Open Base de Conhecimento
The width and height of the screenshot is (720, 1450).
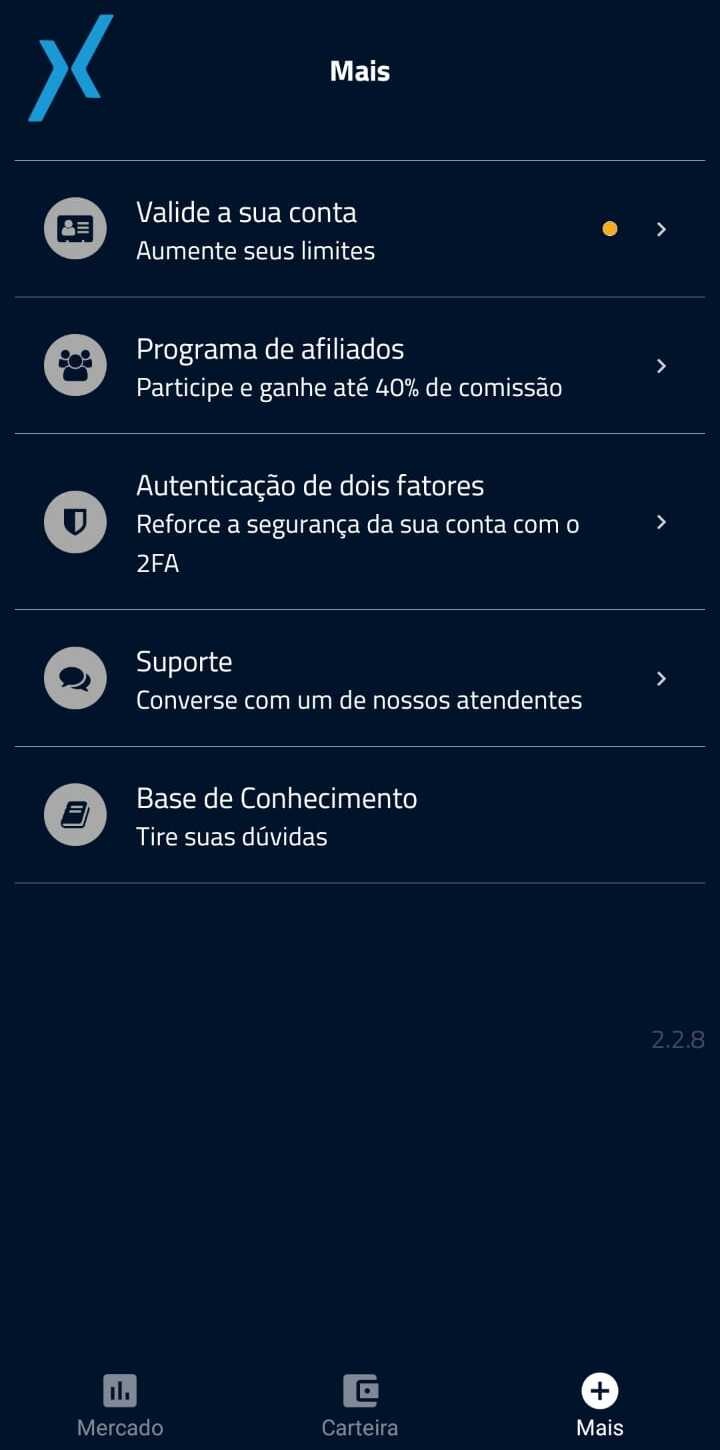coord(360,815)
